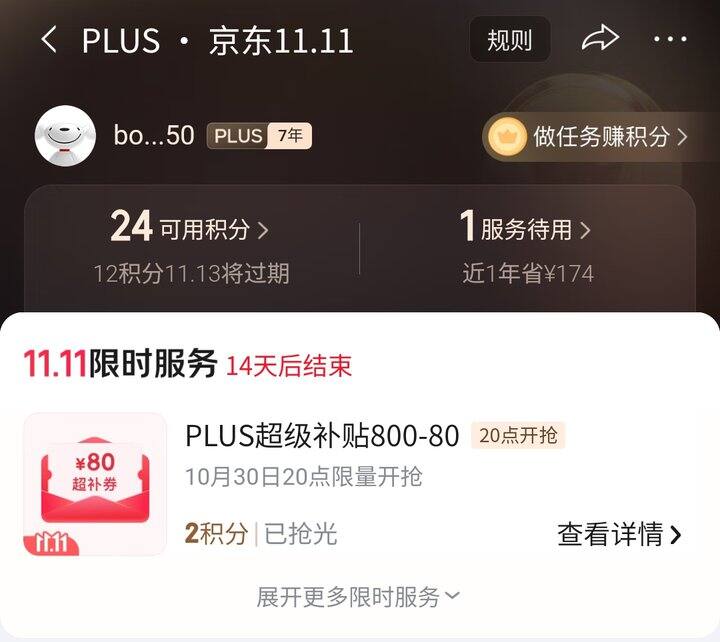The width and height of the screenshot is (720, 642).
Task: Open the 1 服务待用 pending services
Action: click(x=525, y=228)
